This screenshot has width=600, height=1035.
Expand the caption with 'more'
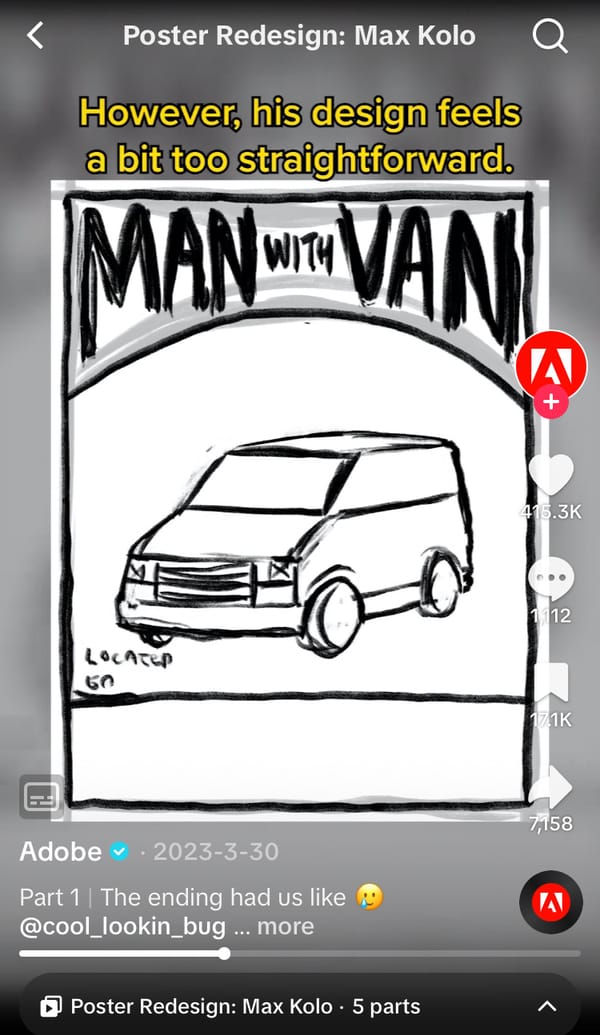click(285, 926)
